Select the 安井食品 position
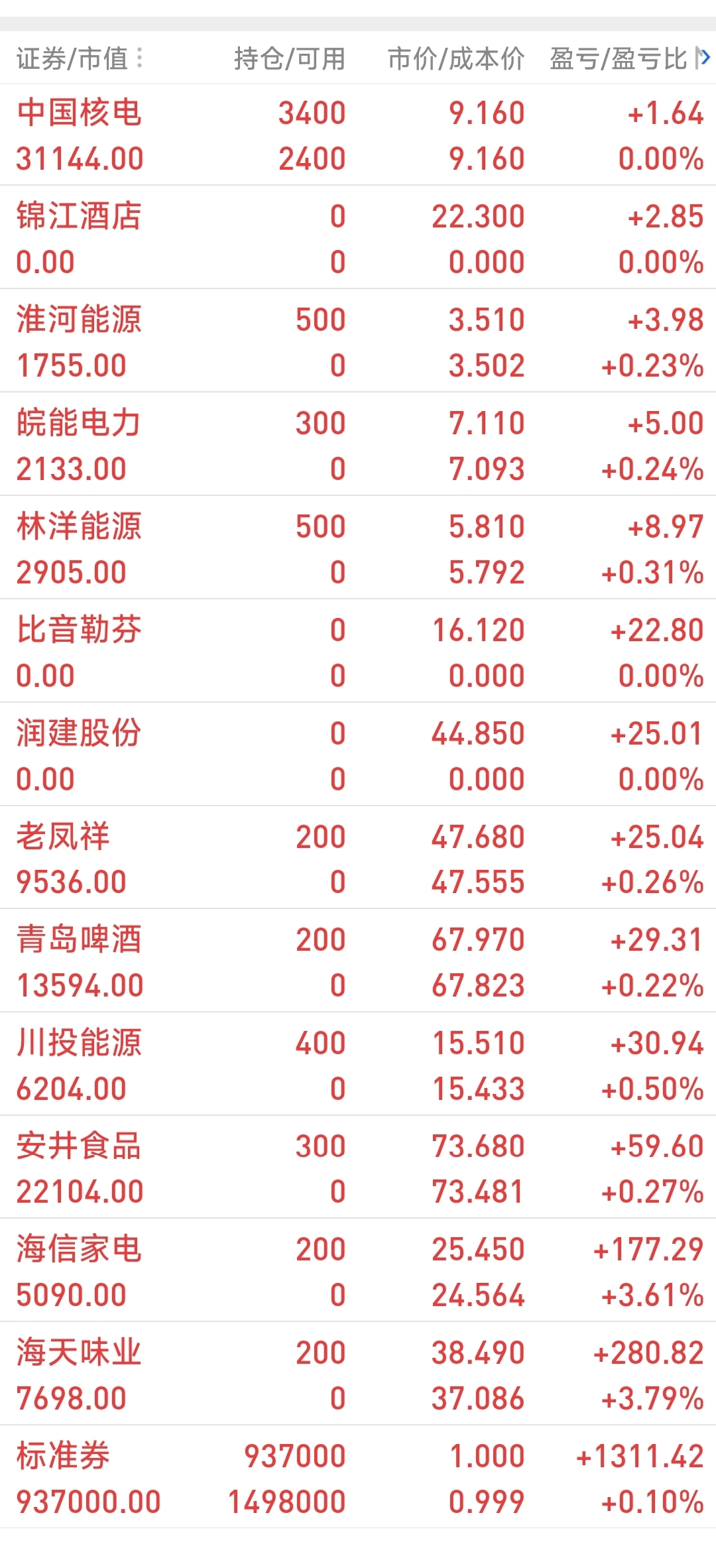 358,1167
